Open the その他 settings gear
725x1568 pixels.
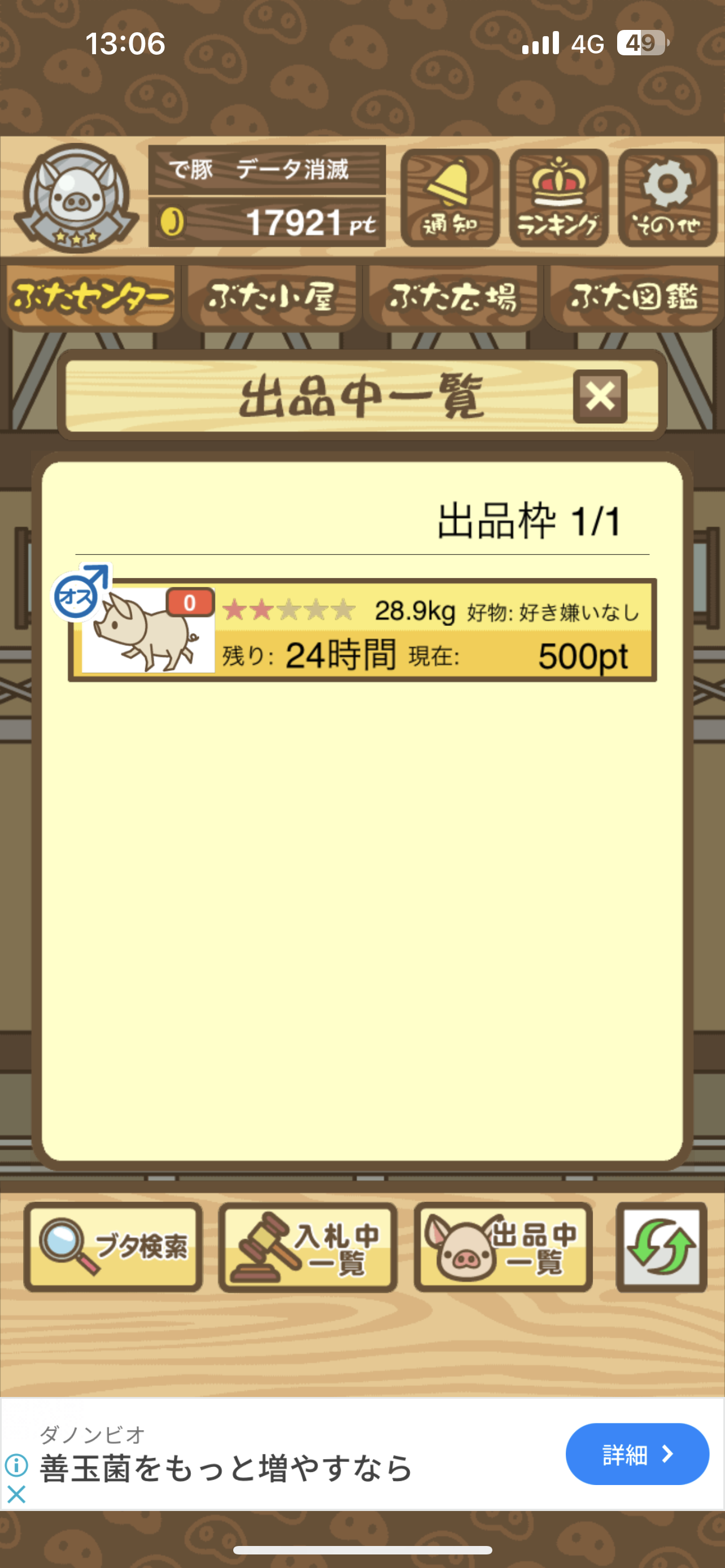click(667, 198)
